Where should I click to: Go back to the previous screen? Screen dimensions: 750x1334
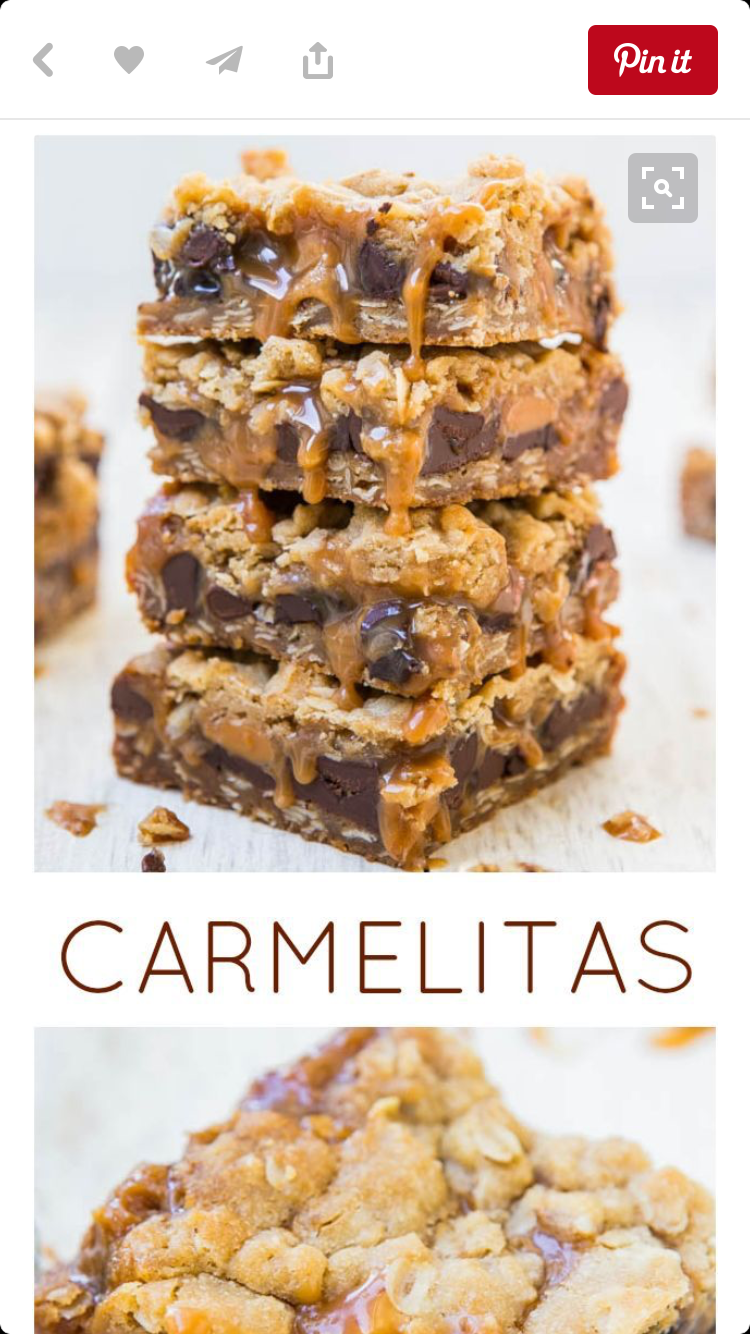[43, 60]
